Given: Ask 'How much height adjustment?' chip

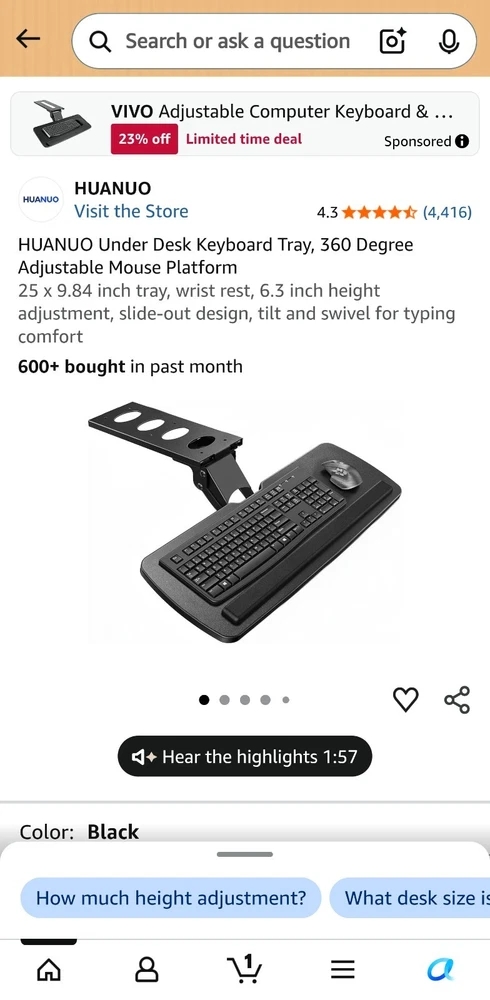Looking at the screenshot, I should 170,898.
